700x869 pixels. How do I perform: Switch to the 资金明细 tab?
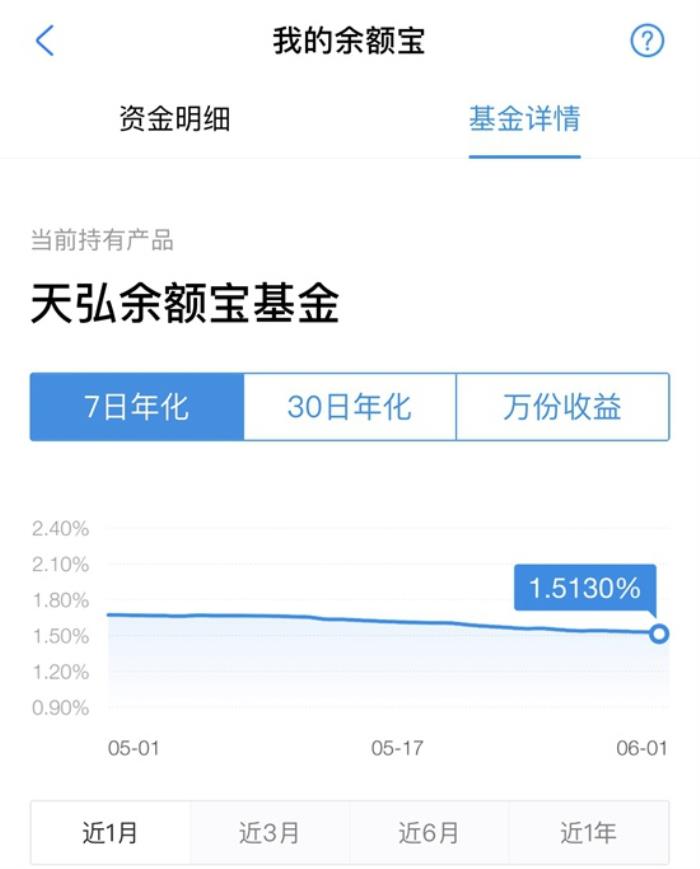tap(175, 120)
